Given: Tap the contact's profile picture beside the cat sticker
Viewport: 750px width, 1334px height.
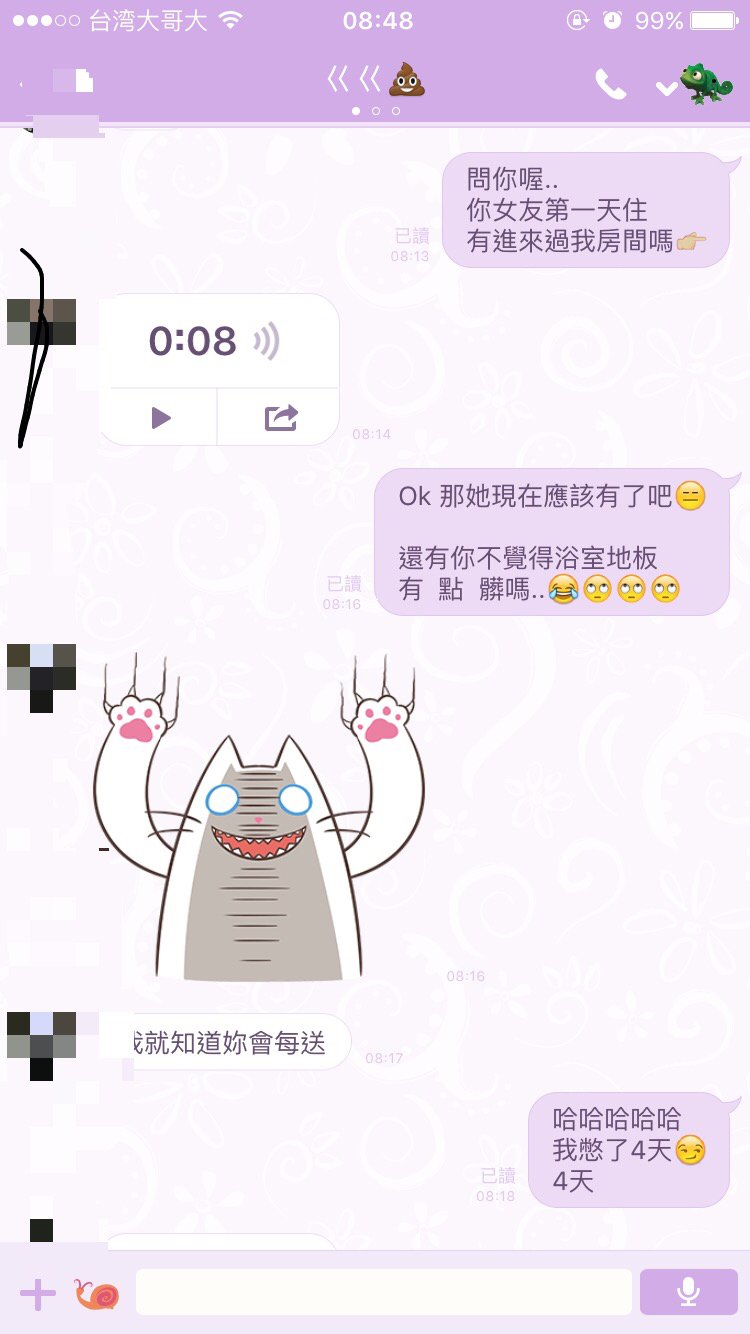Looking at the screenshot, I should (38, 675).
